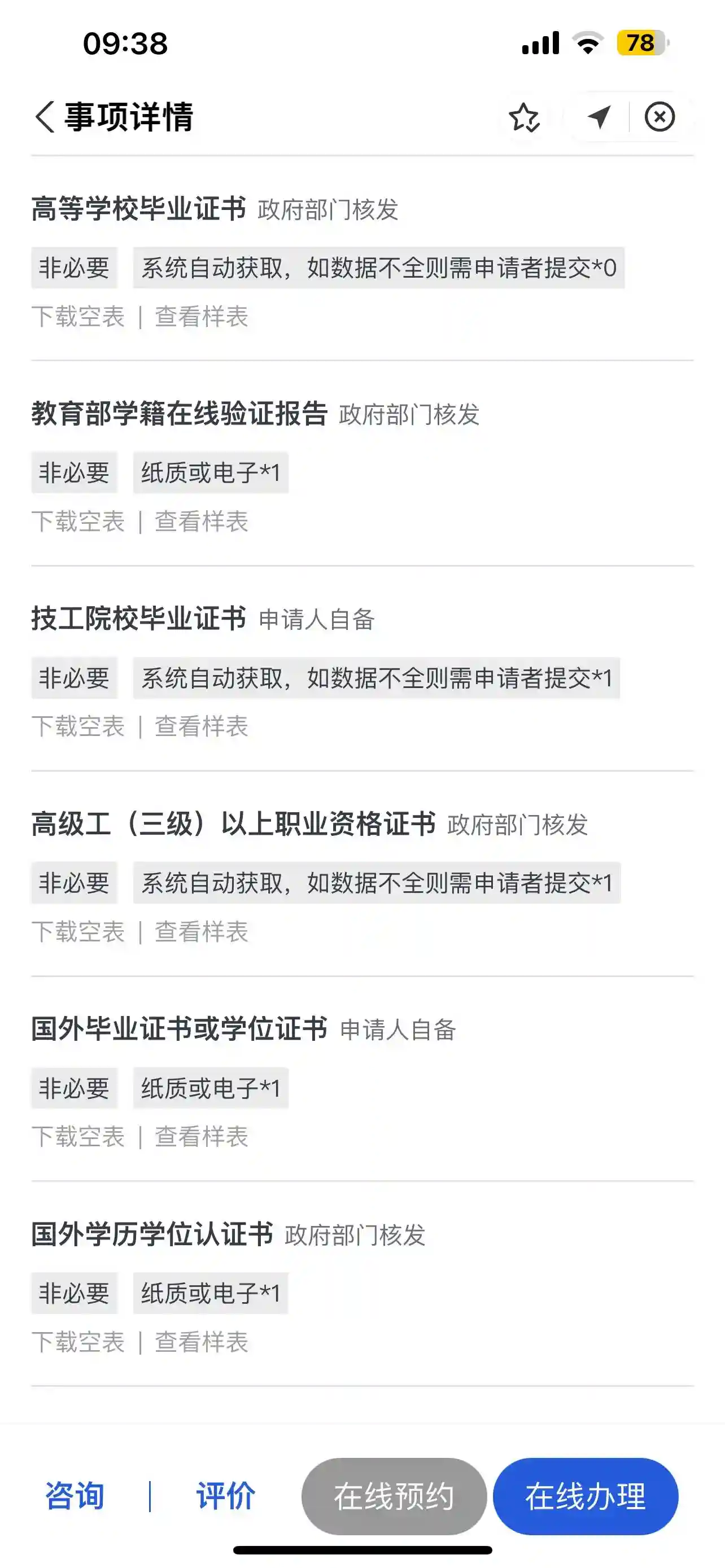This screenshot has height=1568, width=725.
Task: Close the mini program with X icon
Action: (660, 117)
